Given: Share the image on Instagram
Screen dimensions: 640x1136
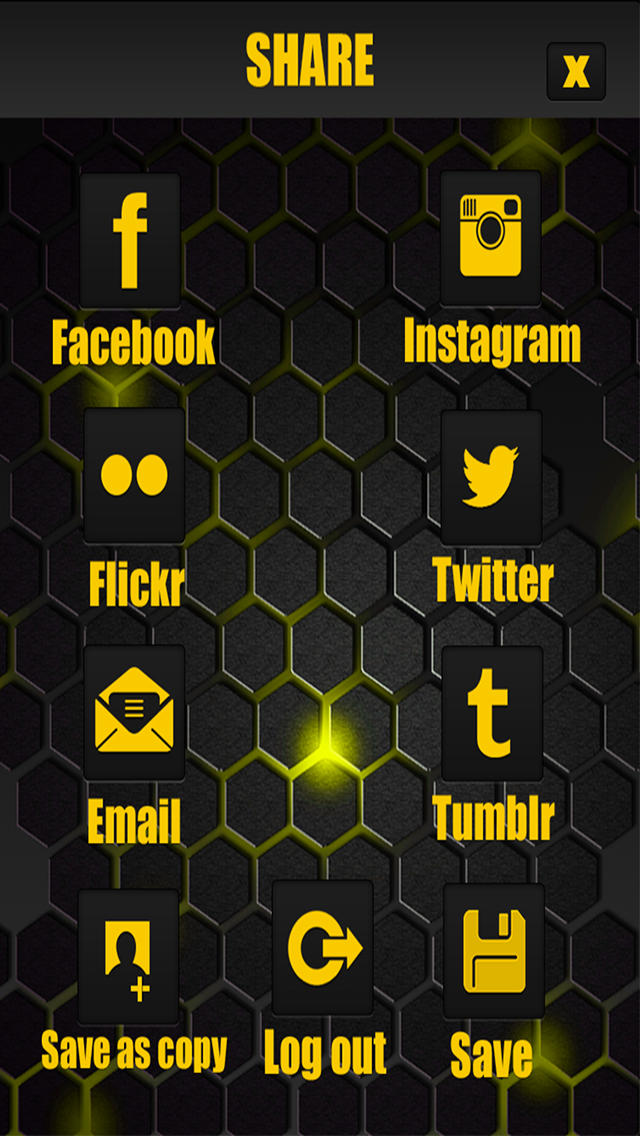Looking at the screenshot, I should coord(491,238).
